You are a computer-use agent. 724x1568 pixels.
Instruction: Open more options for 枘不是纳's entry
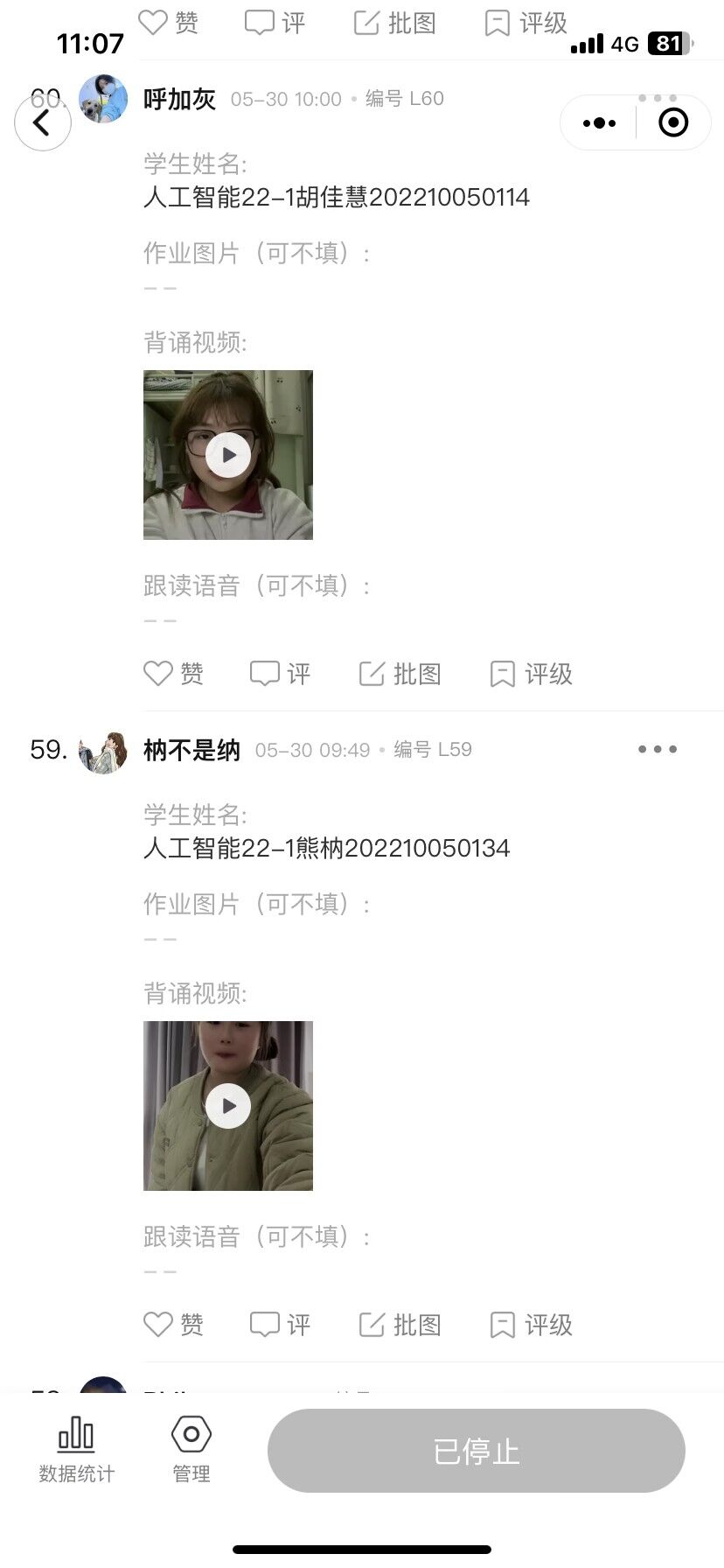657,749
